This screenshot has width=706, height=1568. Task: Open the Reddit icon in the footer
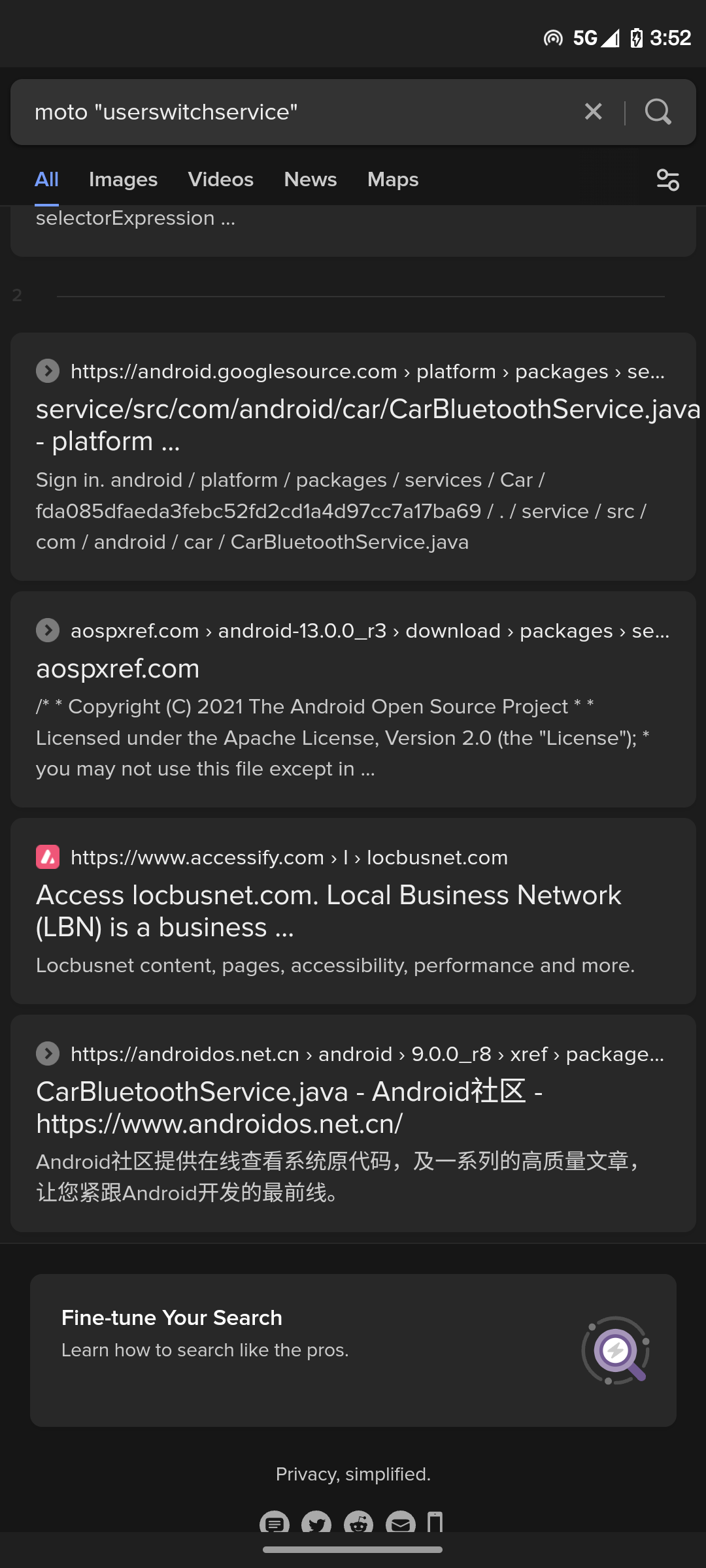point(358,1524)
